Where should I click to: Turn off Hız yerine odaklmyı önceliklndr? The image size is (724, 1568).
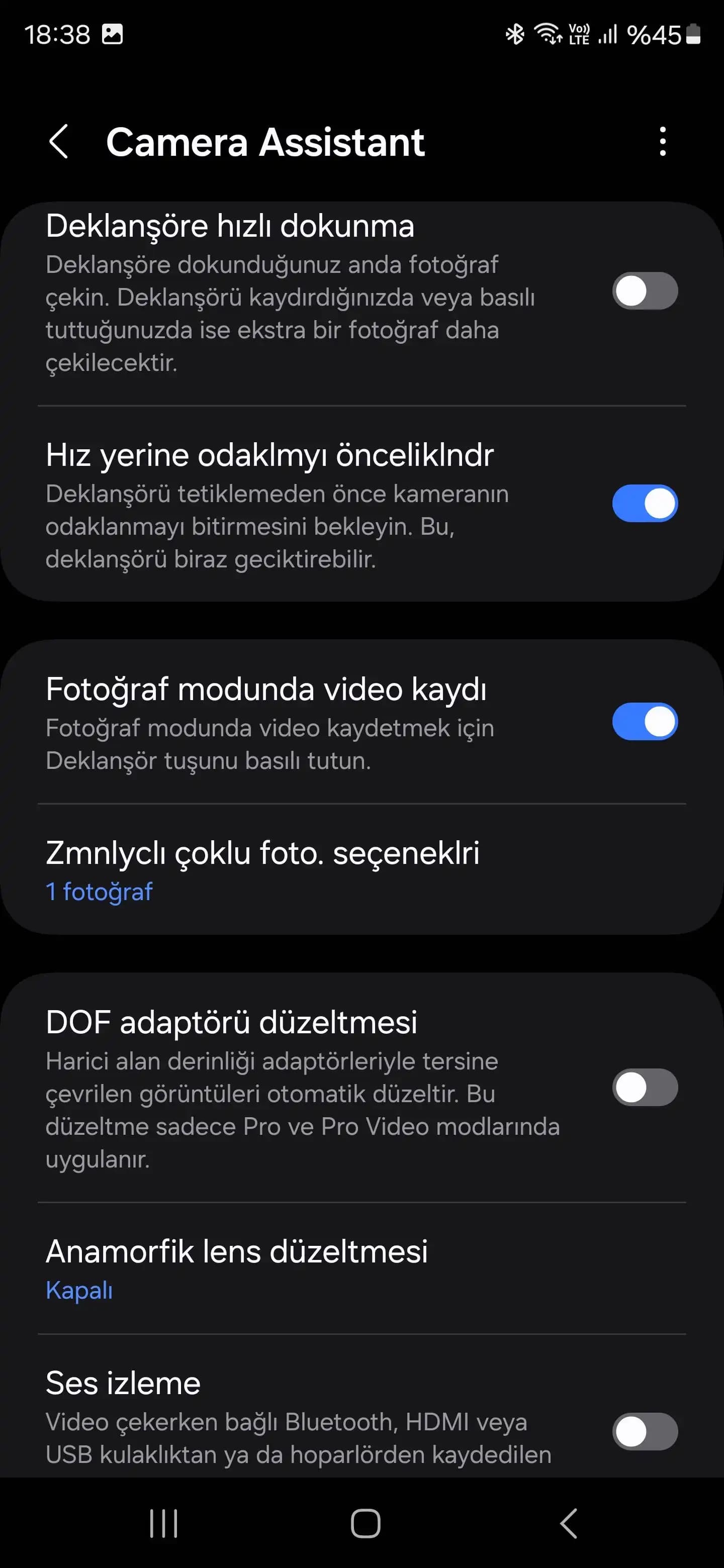pos(644,504)
